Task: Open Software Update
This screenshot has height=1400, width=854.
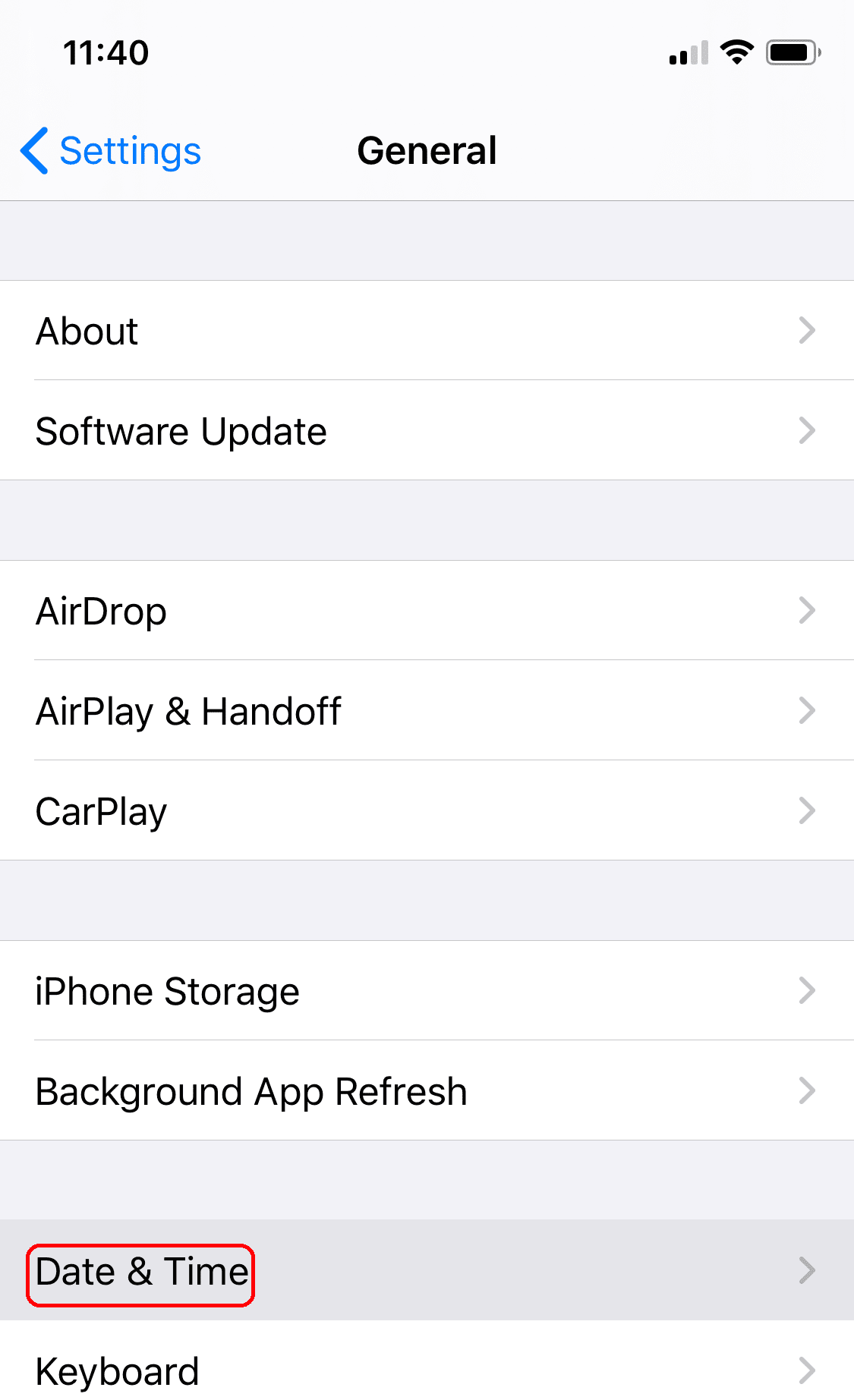Action: 427,431
